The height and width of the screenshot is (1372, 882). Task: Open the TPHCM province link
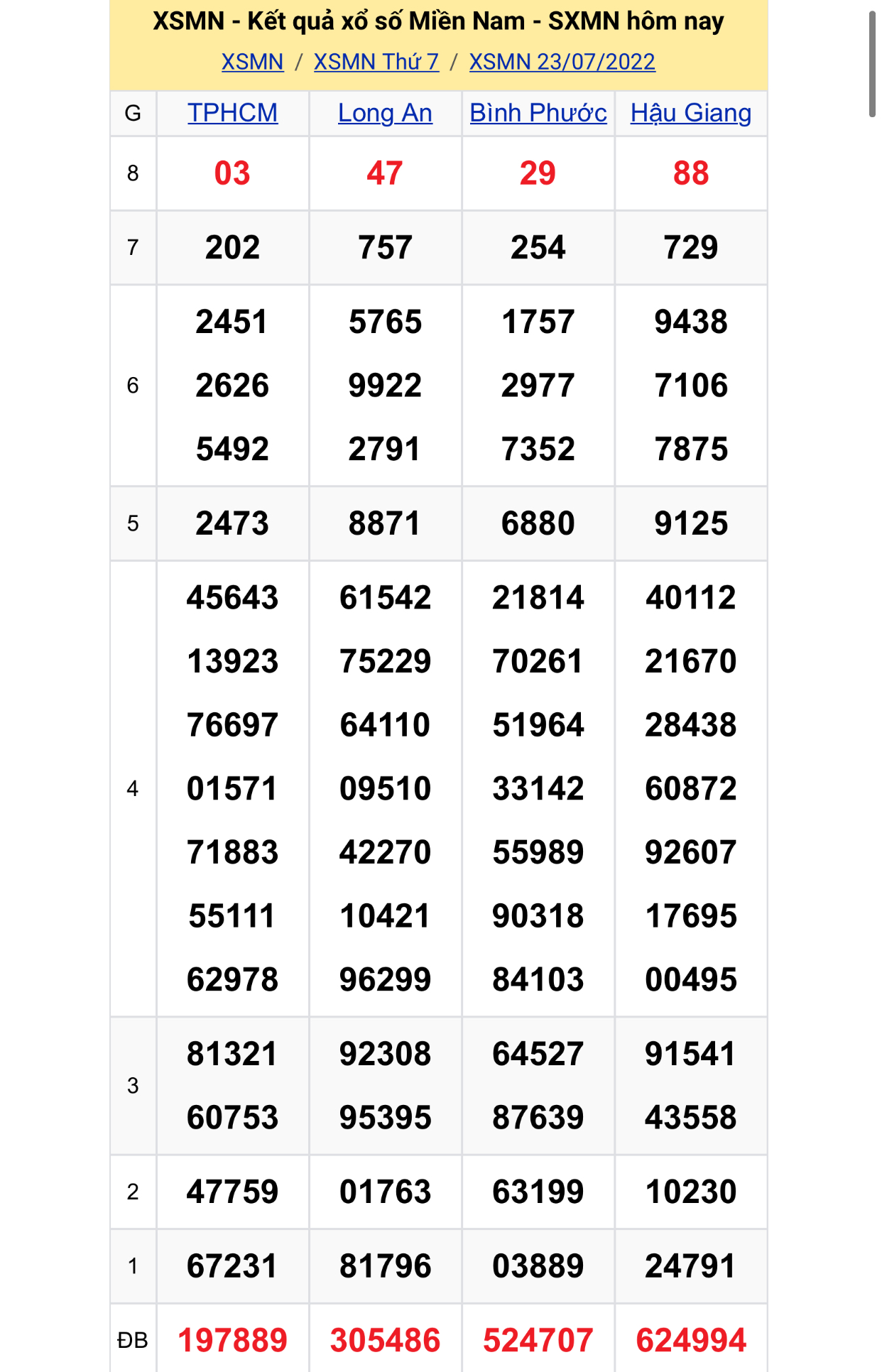click(232, 113)
